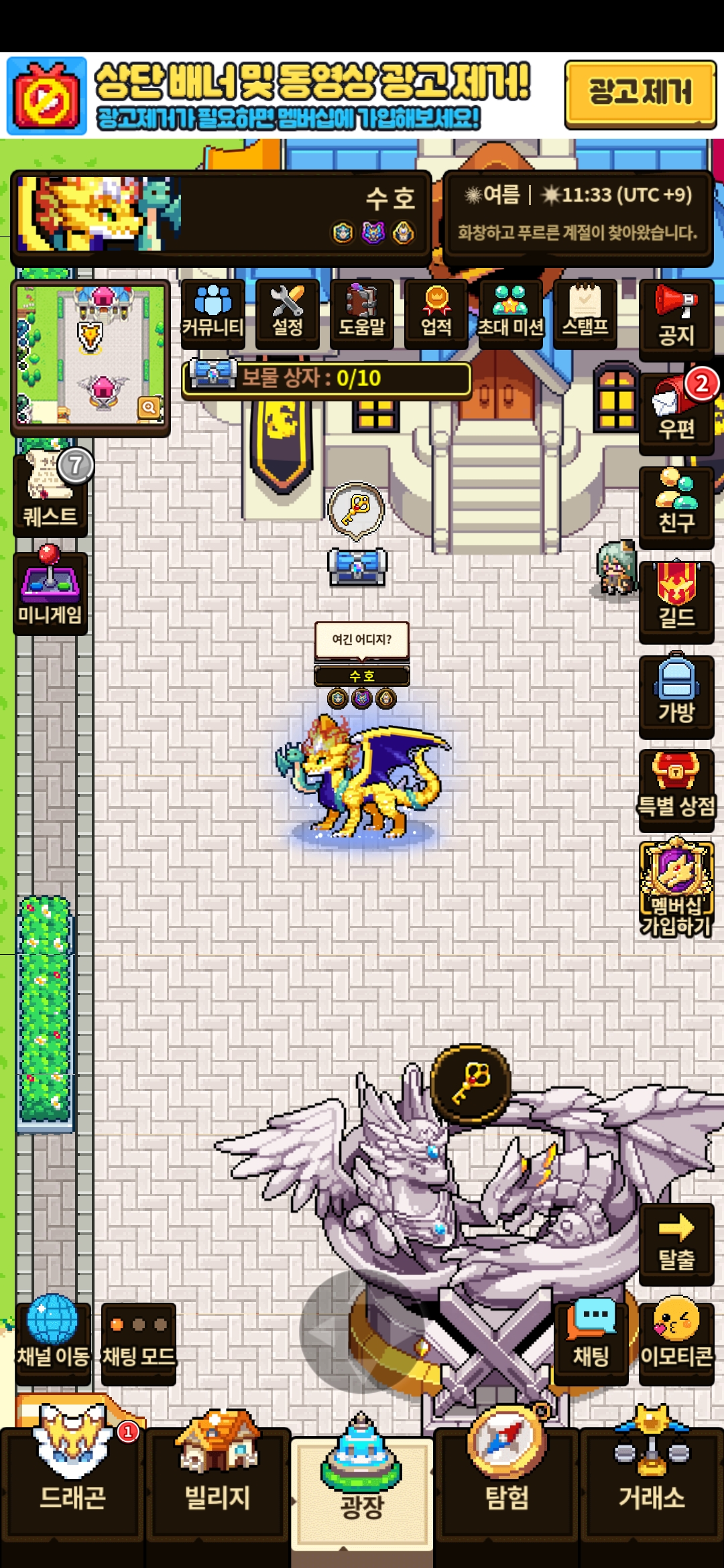Tap the 광고제거 button in the banner
This screenshot has height=1568, width=724.
[x=640, y=94]
